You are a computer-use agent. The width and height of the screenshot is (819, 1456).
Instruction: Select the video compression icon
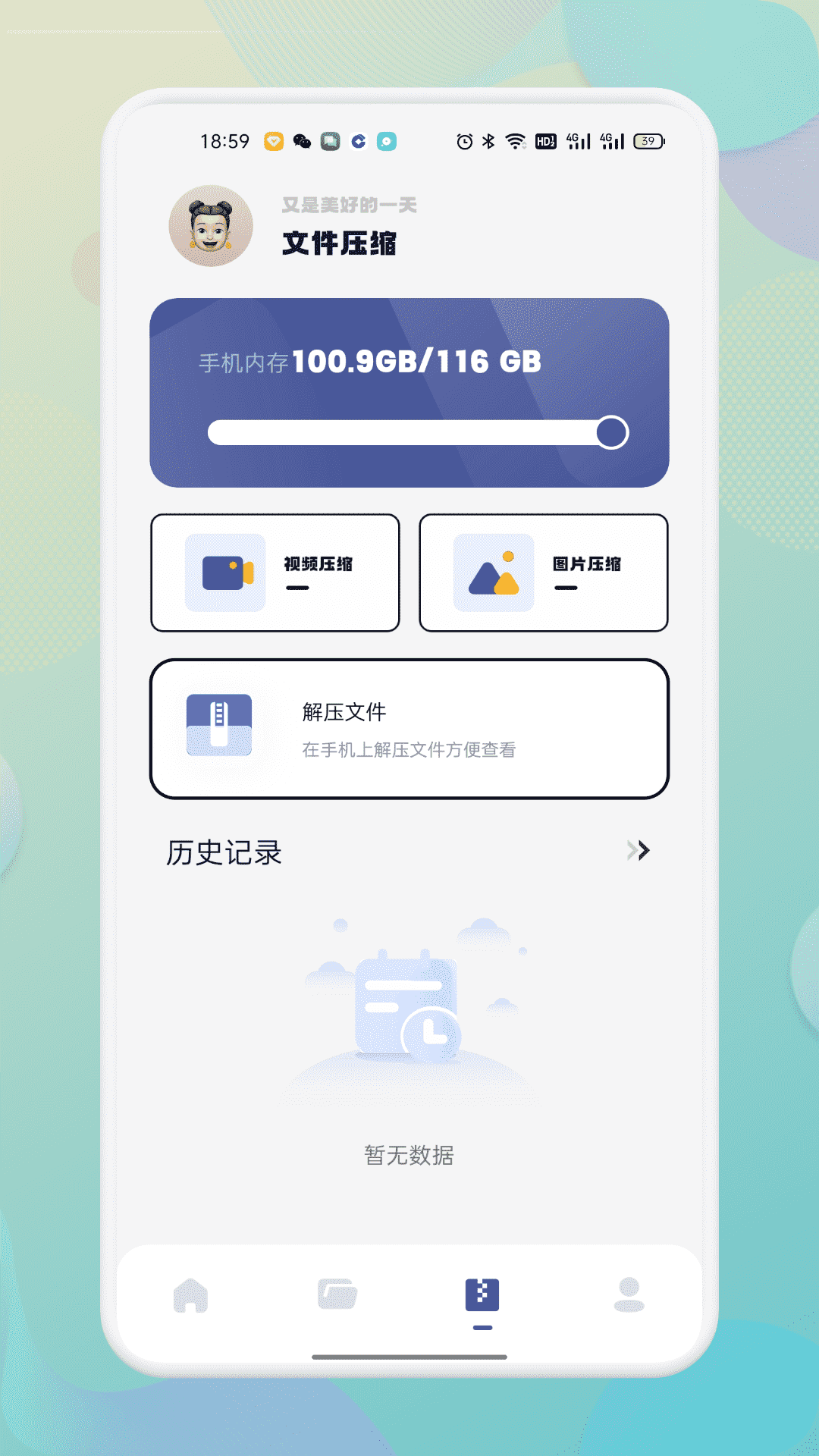pos(224,573)
